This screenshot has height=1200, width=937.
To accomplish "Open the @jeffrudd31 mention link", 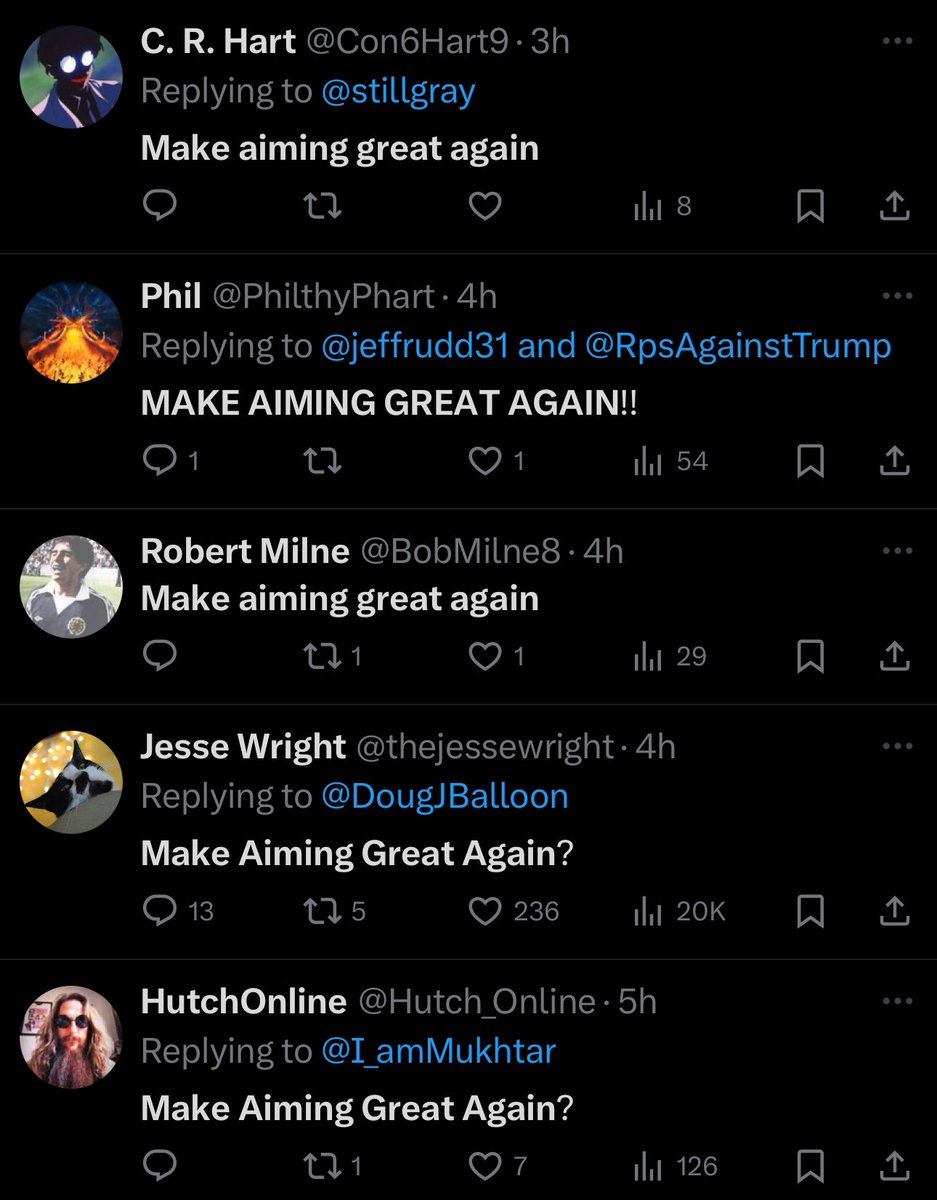I will pyautogui.click(x=415, y=346).
